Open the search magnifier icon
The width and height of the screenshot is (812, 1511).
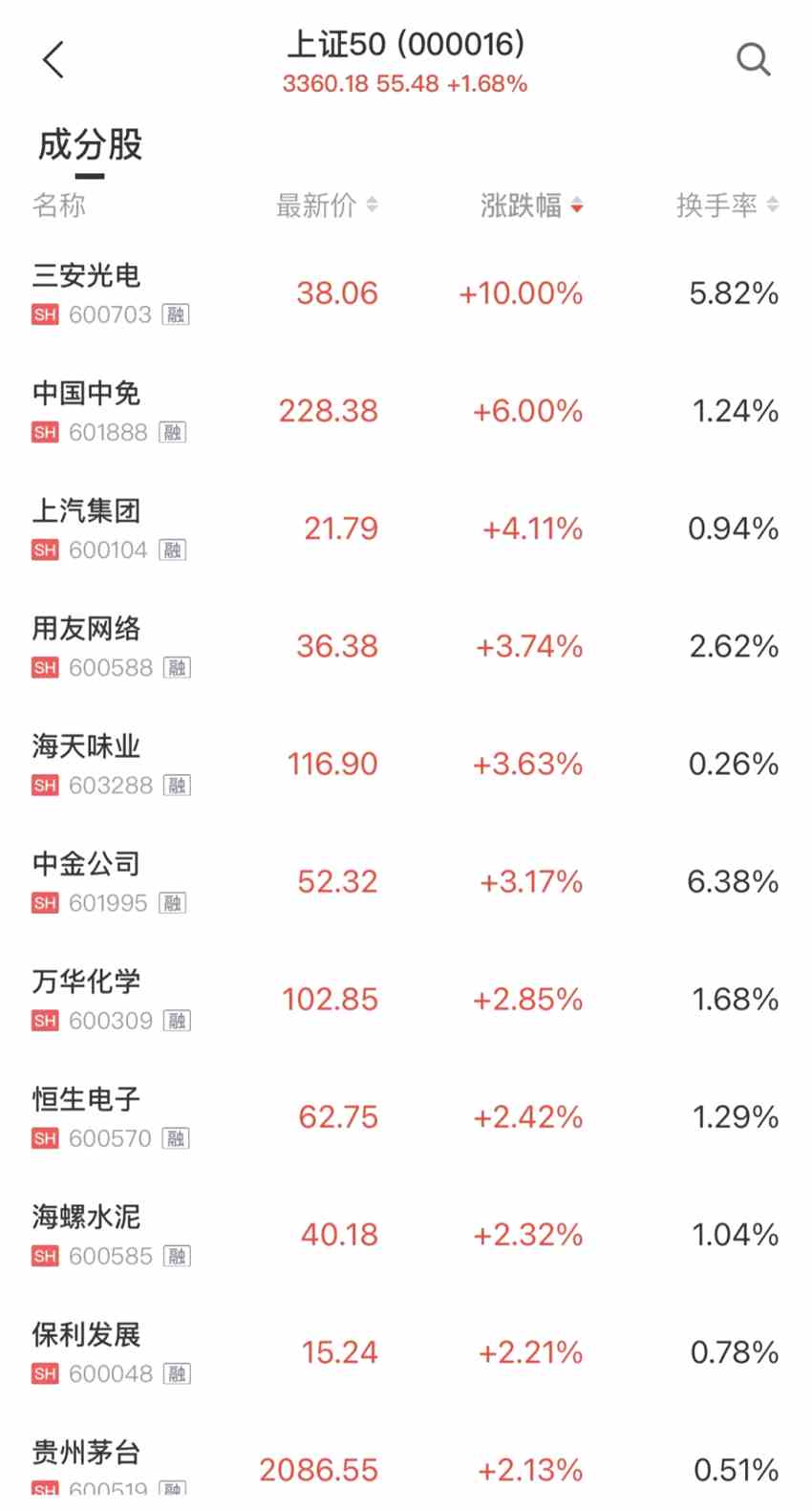753,59
